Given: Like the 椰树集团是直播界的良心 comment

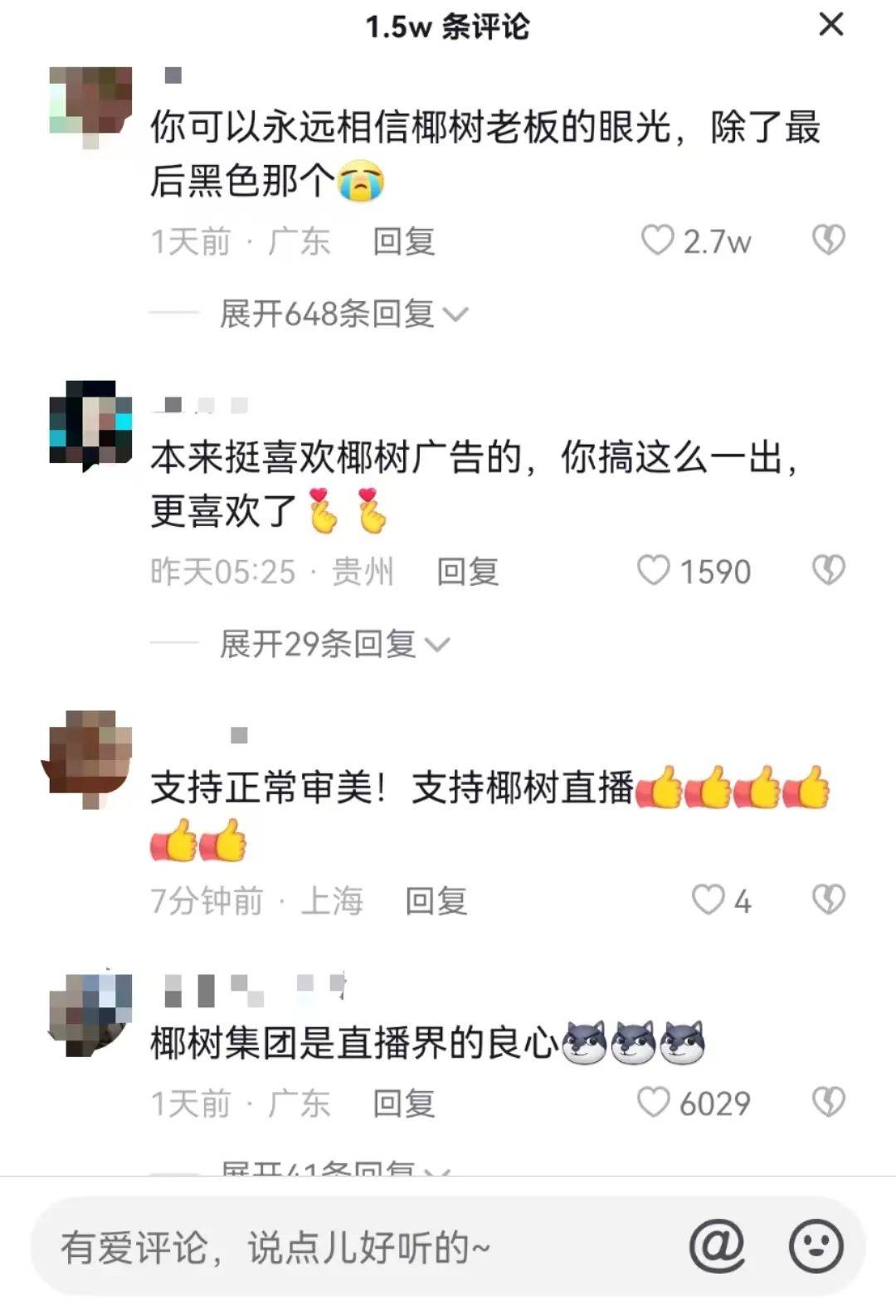Looking at the screenshot, I should [654, 1103].
